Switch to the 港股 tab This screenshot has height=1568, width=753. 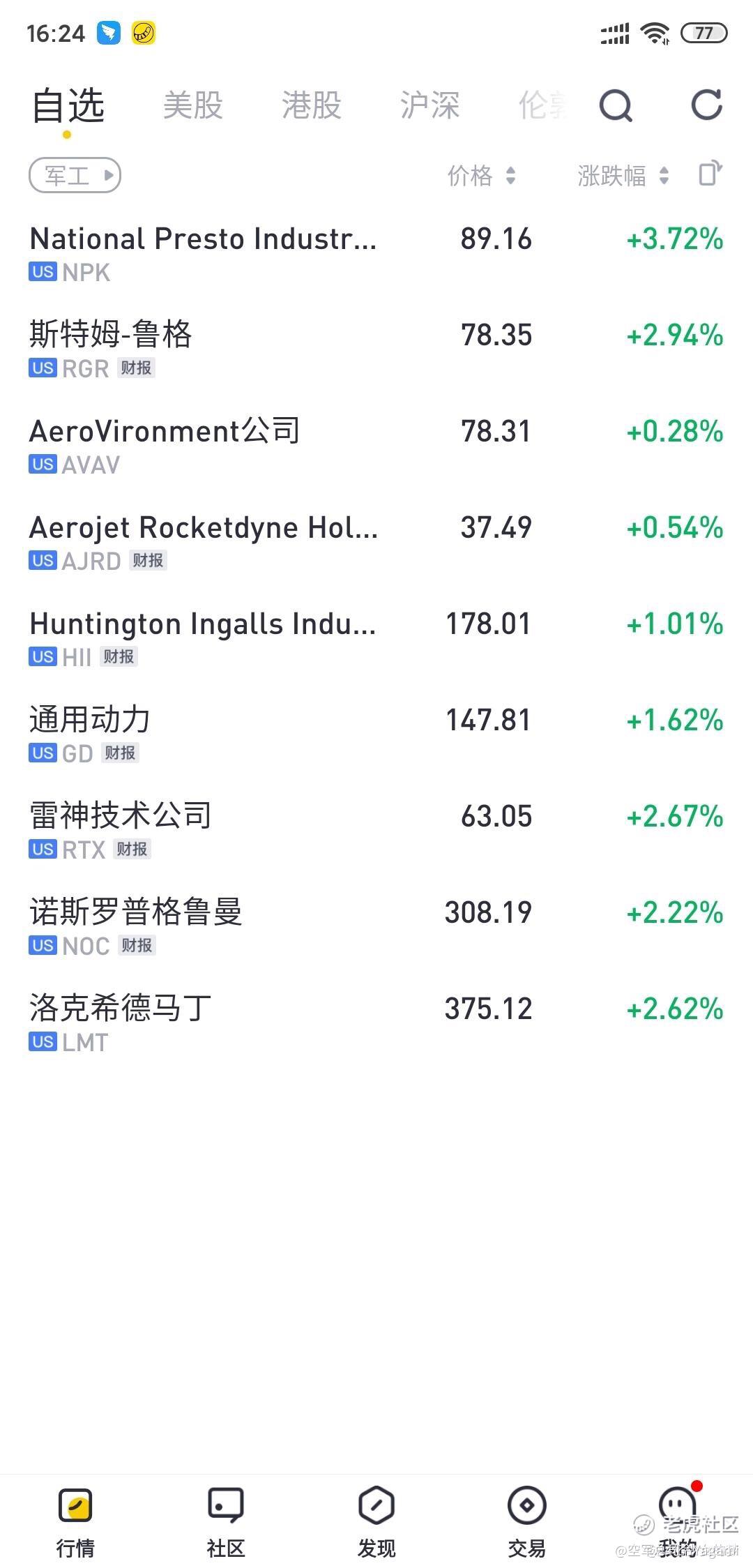(x=311, y=106)
